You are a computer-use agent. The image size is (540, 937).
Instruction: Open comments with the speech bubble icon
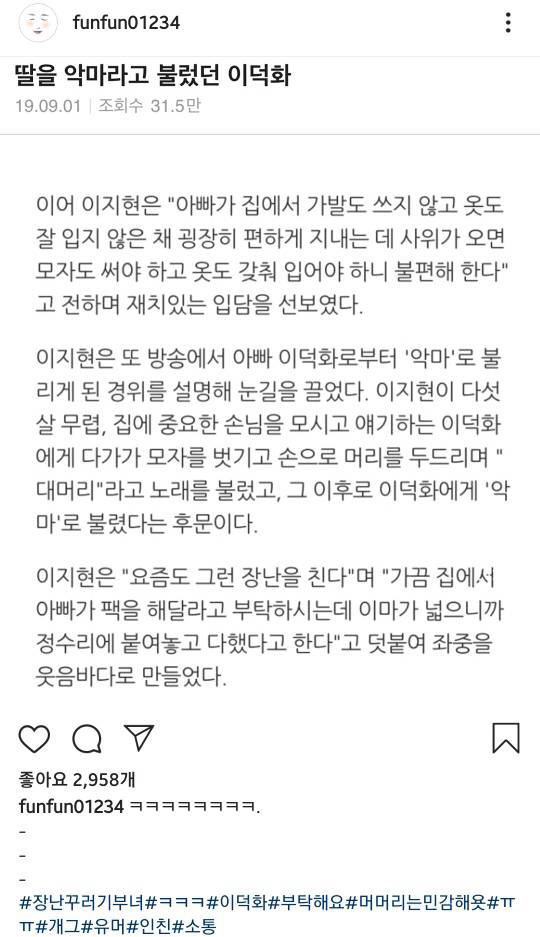tap(87, 739)
